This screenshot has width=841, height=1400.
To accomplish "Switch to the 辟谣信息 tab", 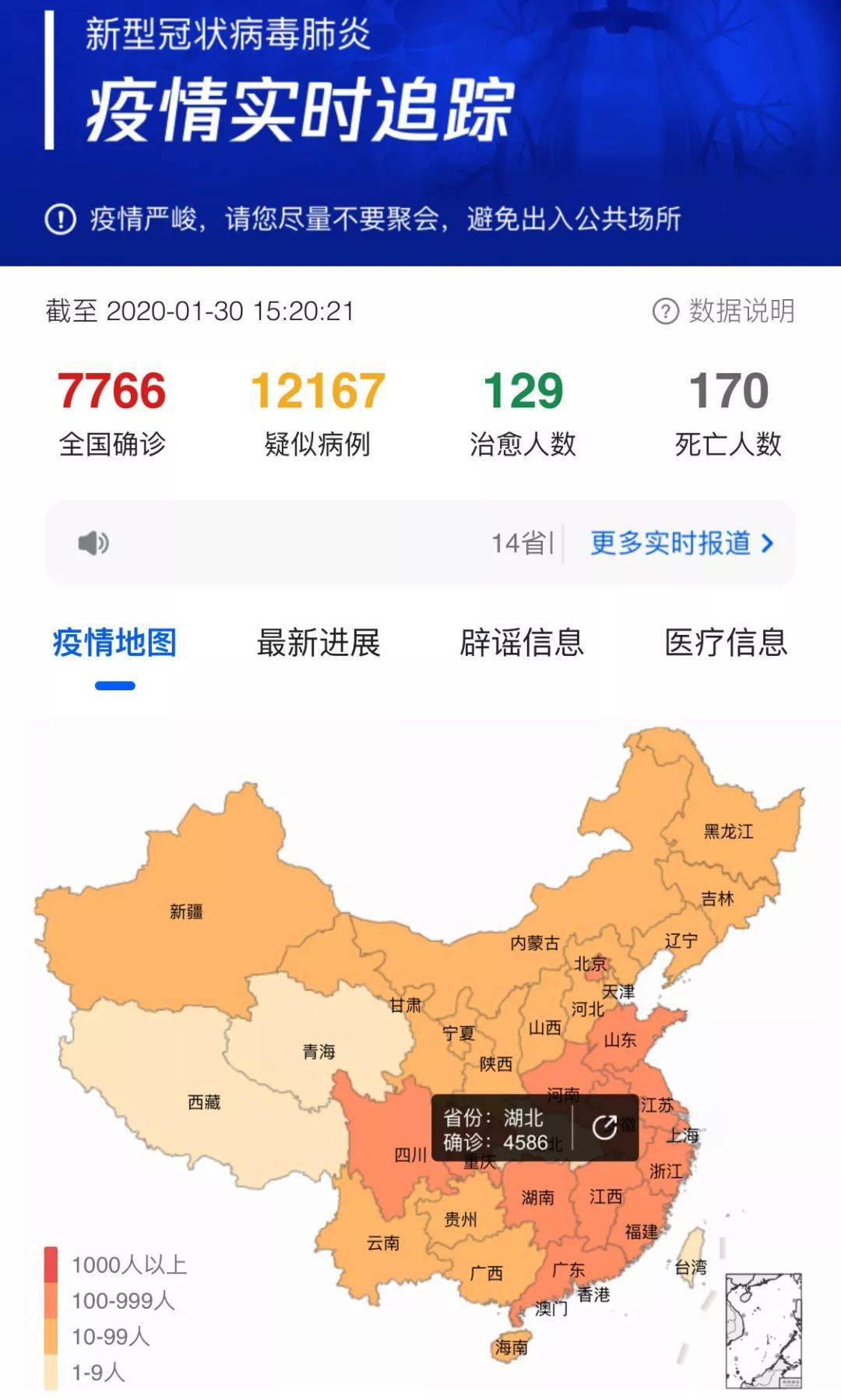I will click(x=522, y=644).
